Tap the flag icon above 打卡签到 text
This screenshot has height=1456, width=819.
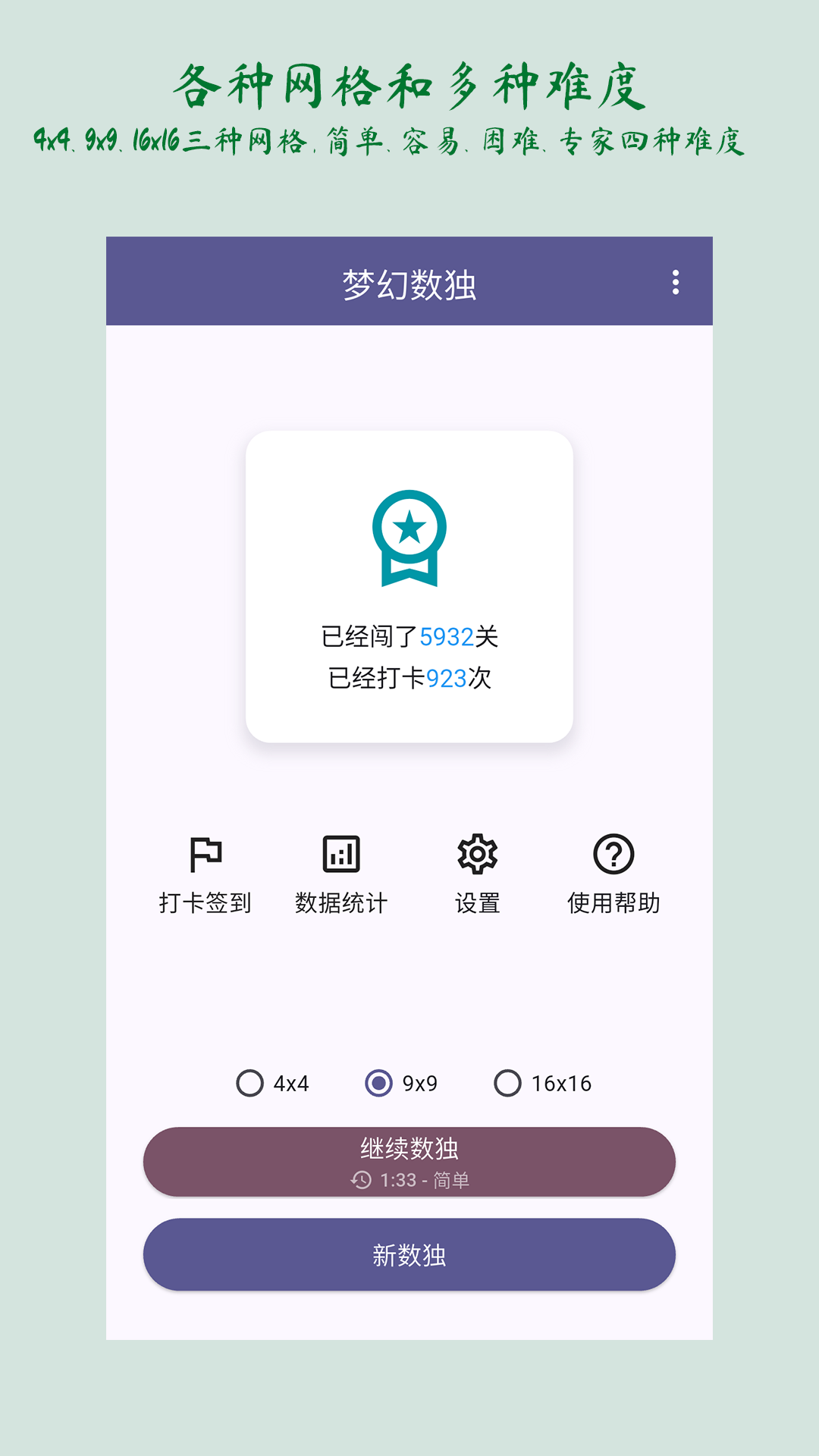[205, 855]
